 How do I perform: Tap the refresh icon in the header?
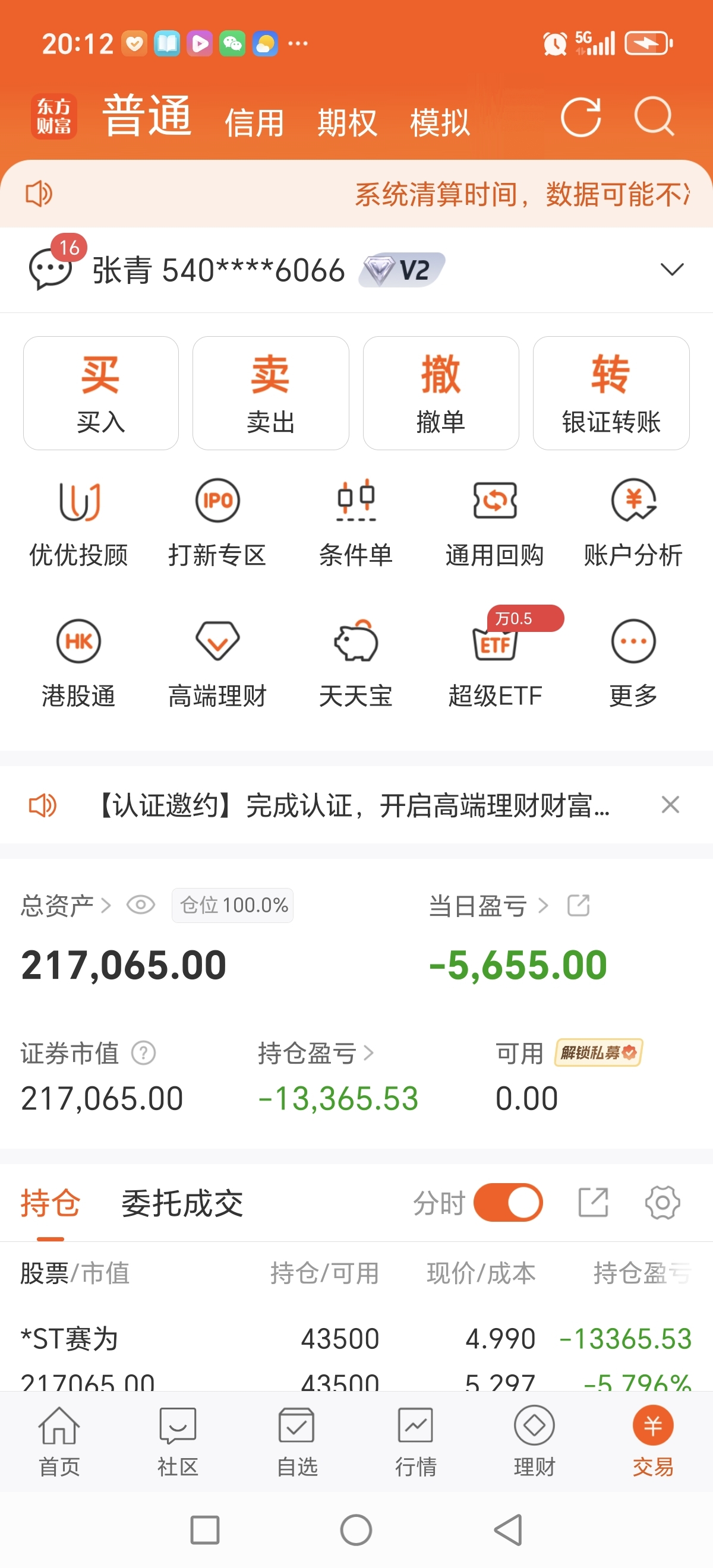581,117
